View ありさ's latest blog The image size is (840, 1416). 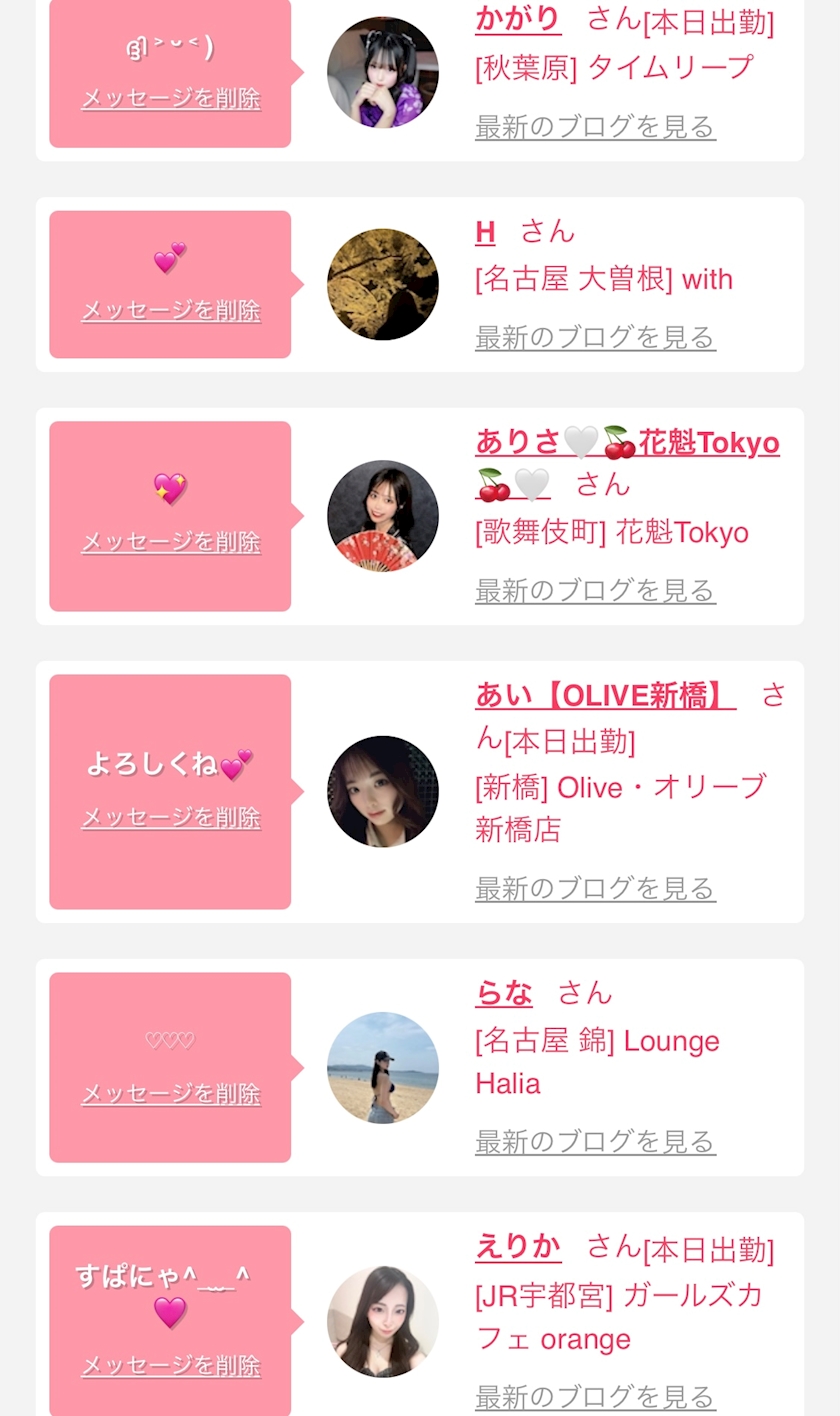595,591
